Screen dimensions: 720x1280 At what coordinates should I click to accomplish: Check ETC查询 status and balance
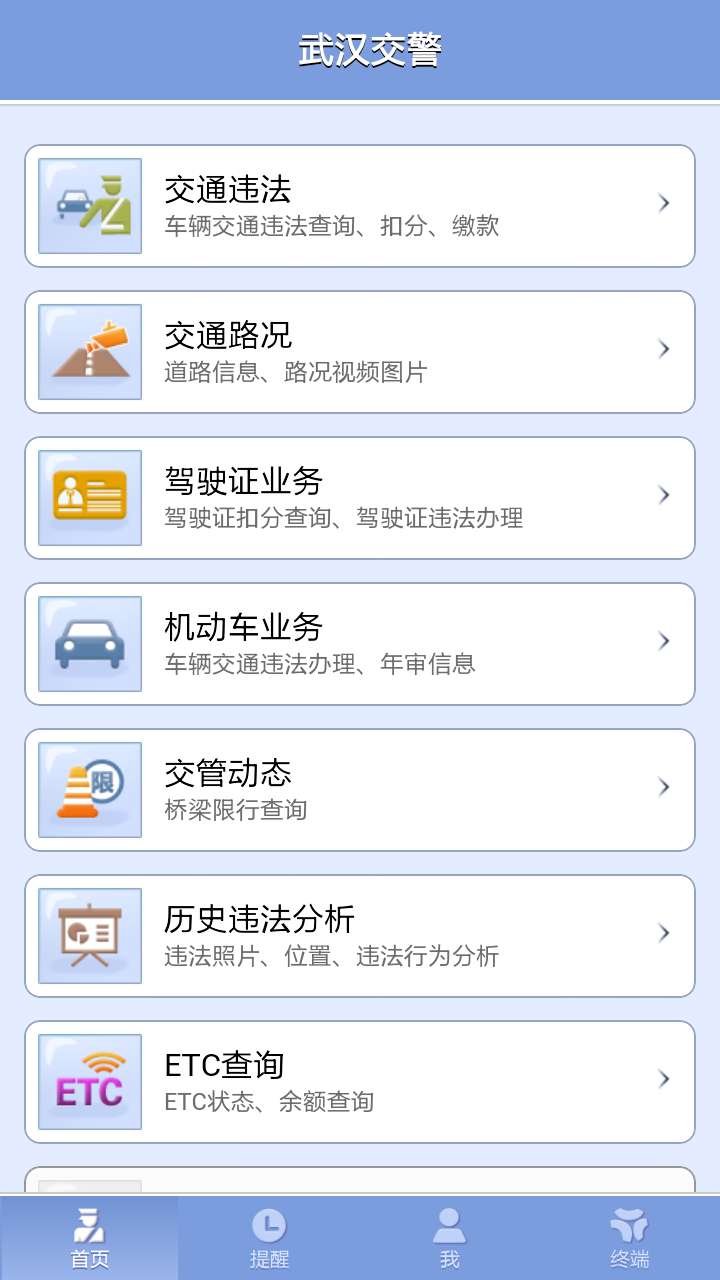coord(360,1082)
